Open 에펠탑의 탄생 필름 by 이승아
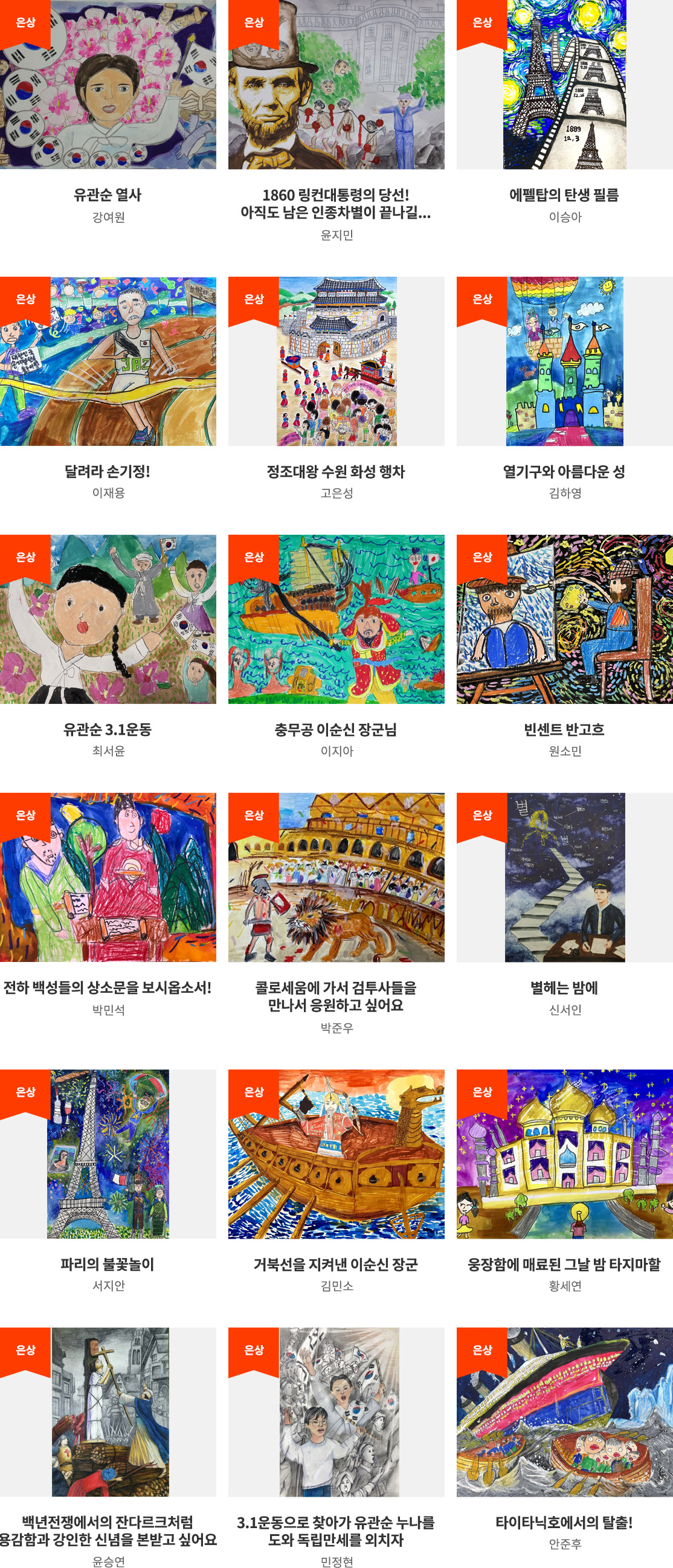Viewport: 673px width, 1568px height. [x=564, y=85]
